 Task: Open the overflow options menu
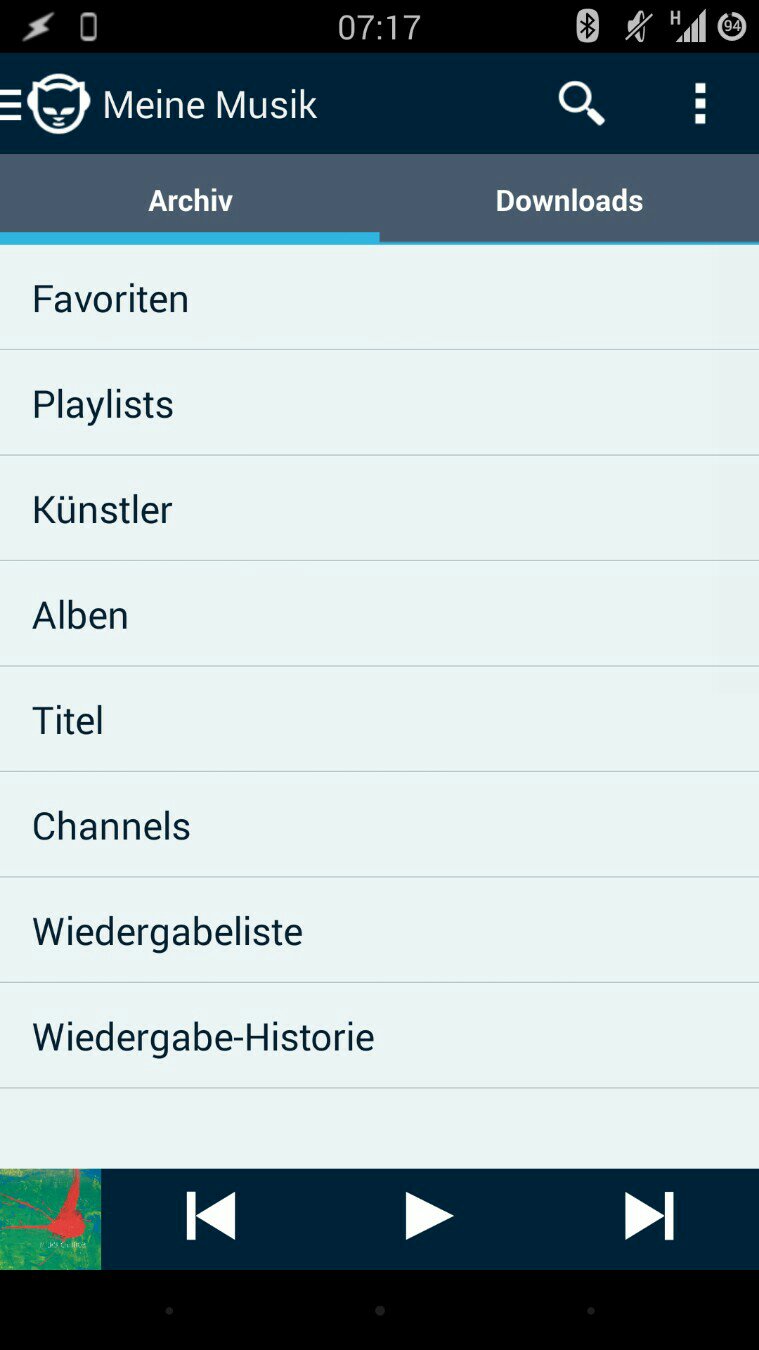pyautogui.click(x=700, y=104)
